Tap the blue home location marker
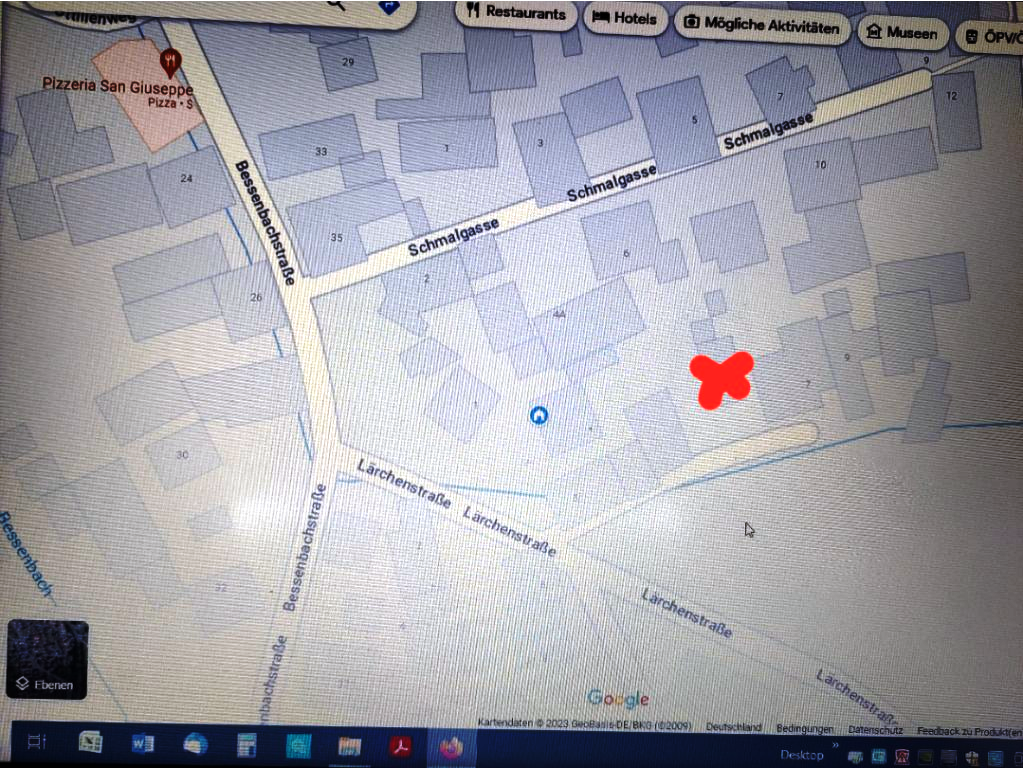The height and width of the screenshot is (768, 1023). coord(538,415)
